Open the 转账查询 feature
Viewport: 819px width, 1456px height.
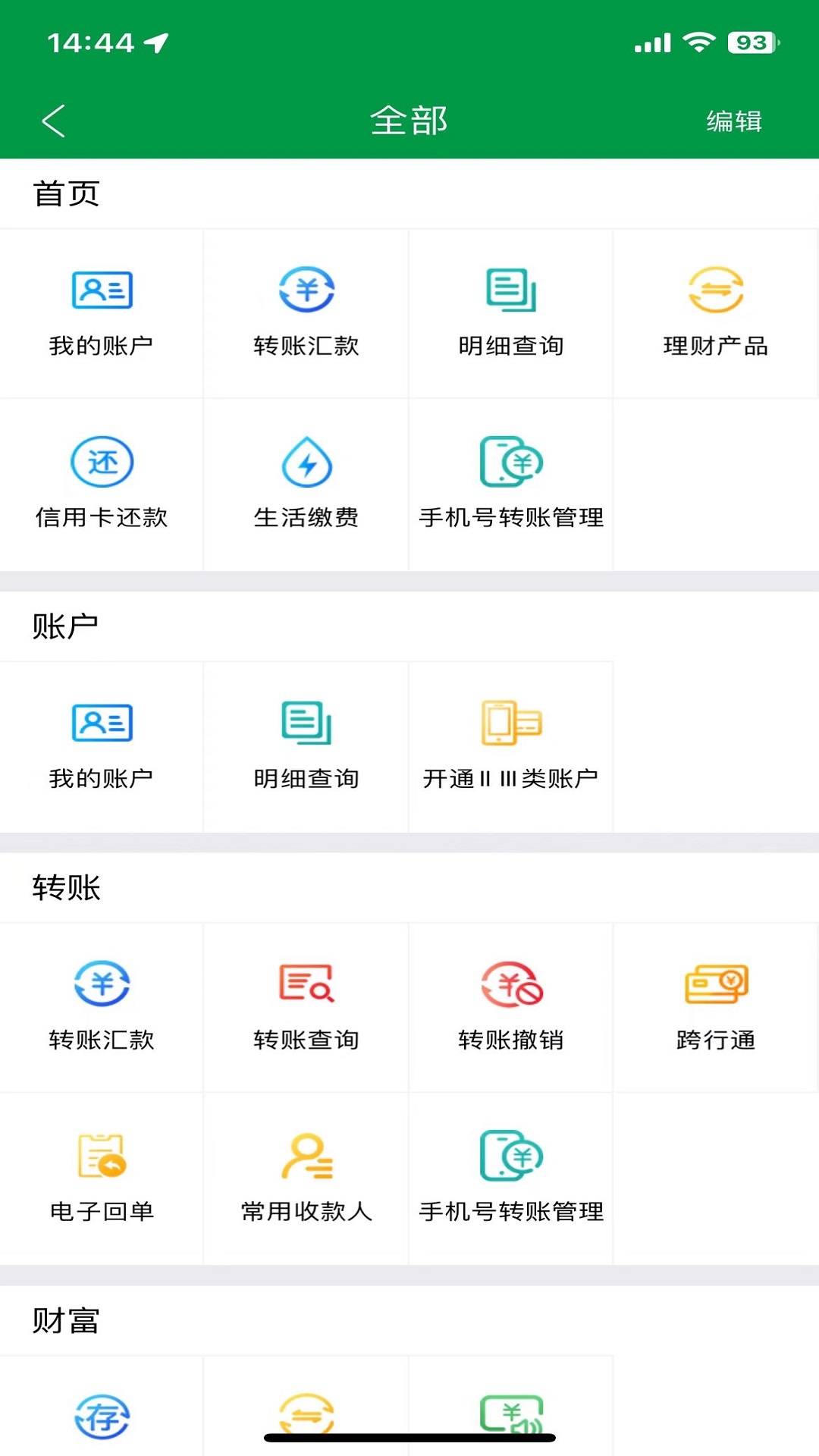click(x=306, y=1009)
